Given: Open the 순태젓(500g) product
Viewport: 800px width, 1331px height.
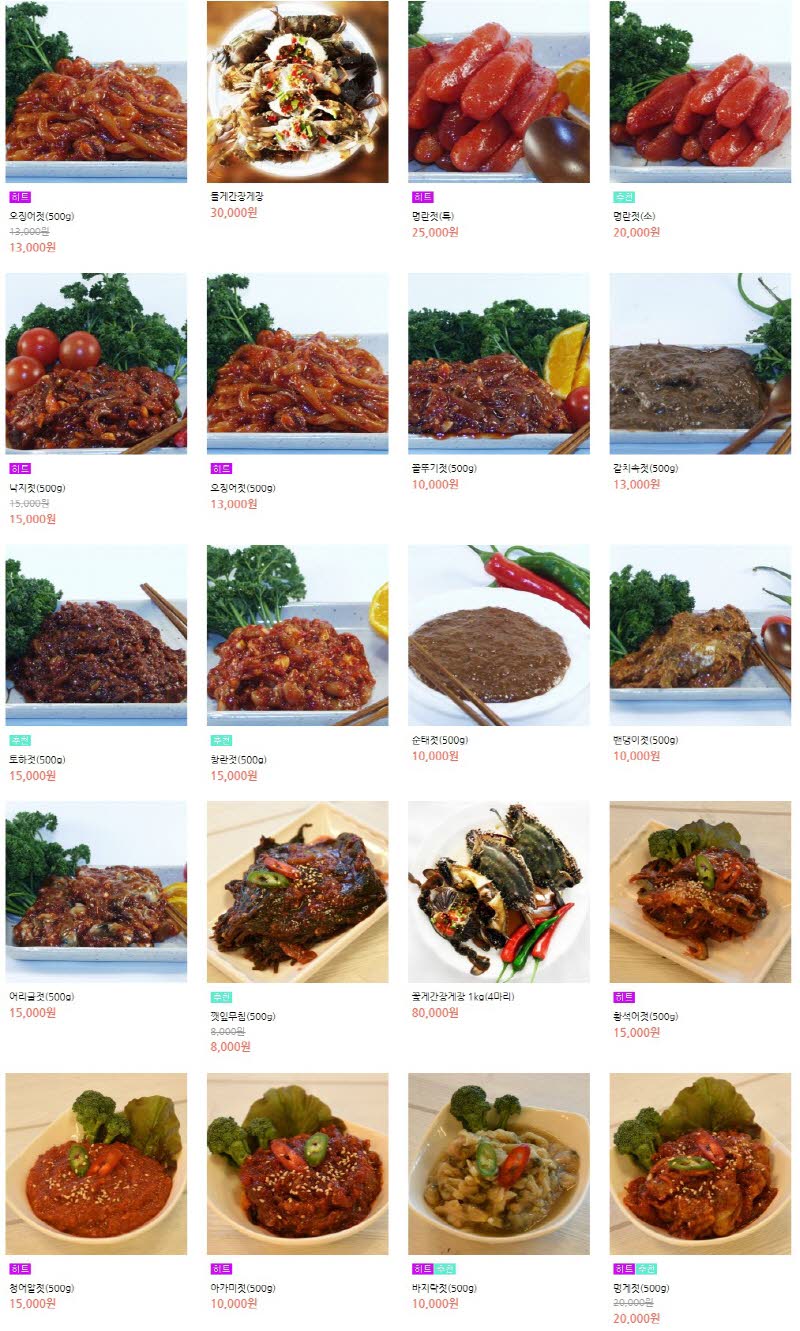Looking at the screenshot, I should click(x=498, y=635).
